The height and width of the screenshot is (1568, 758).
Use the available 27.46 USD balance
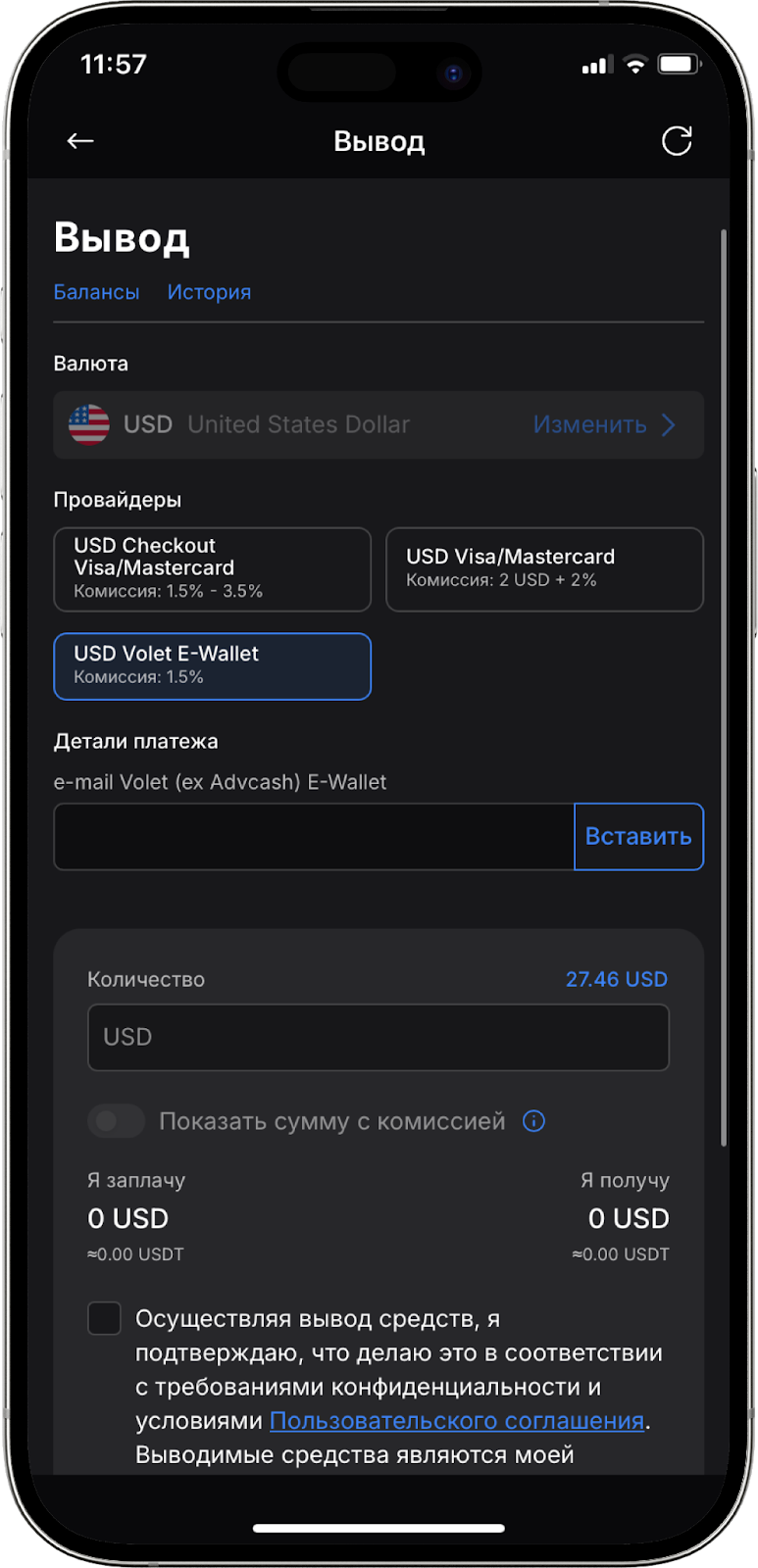pos(616,979)
